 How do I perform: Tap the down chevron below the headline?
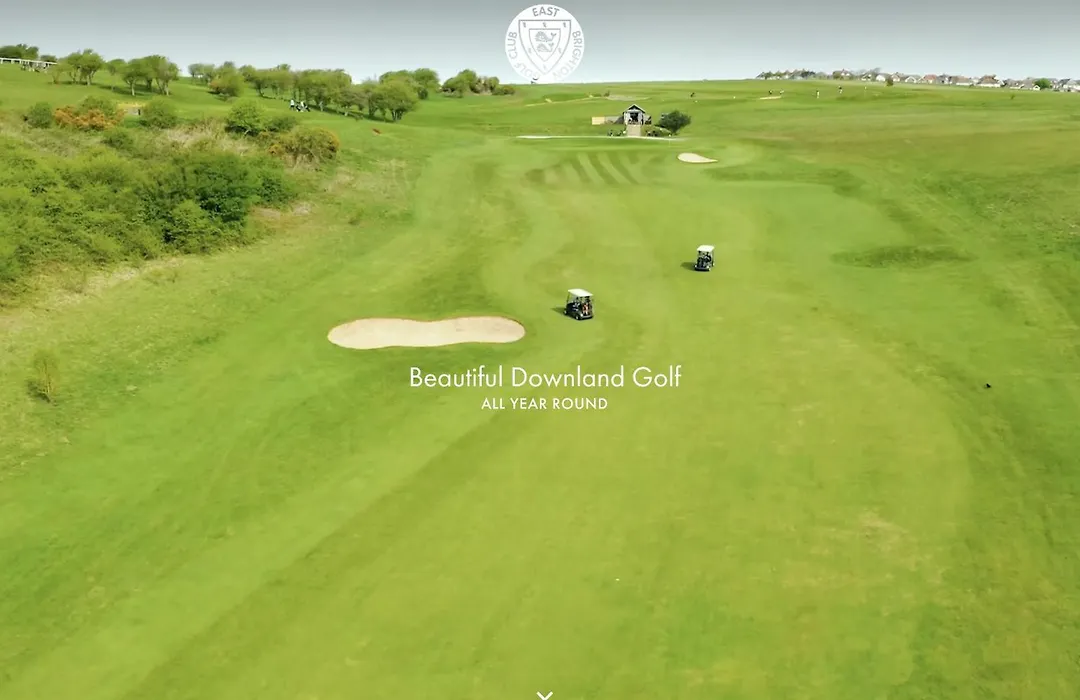click(x=544, y=694)
